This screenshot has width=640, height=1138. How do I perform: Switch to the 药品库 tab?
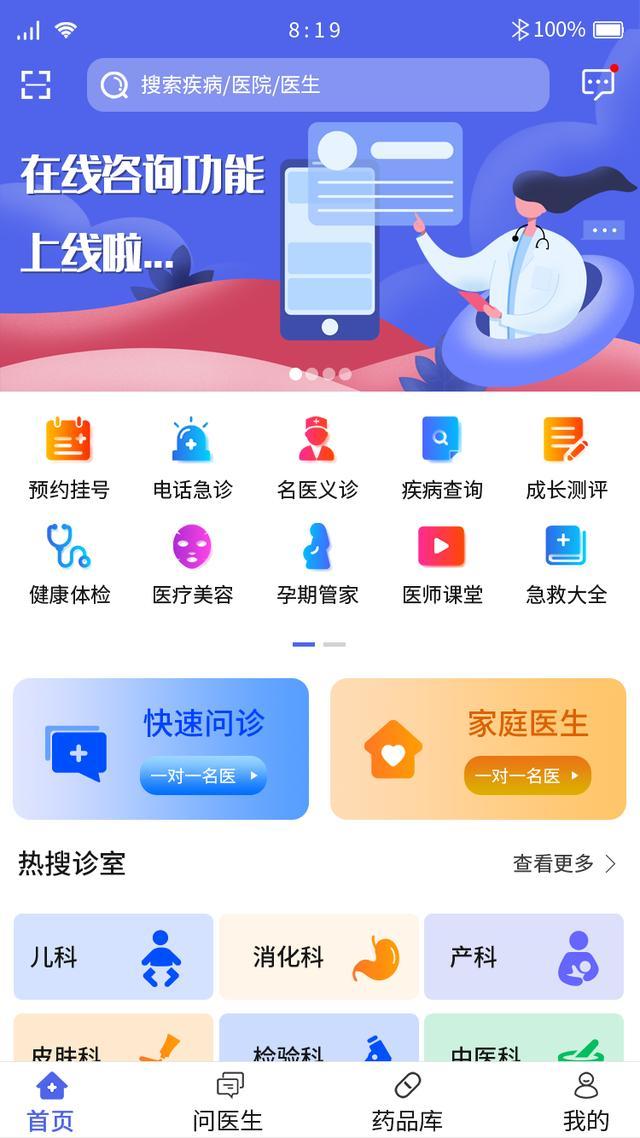pos(407,1102)
